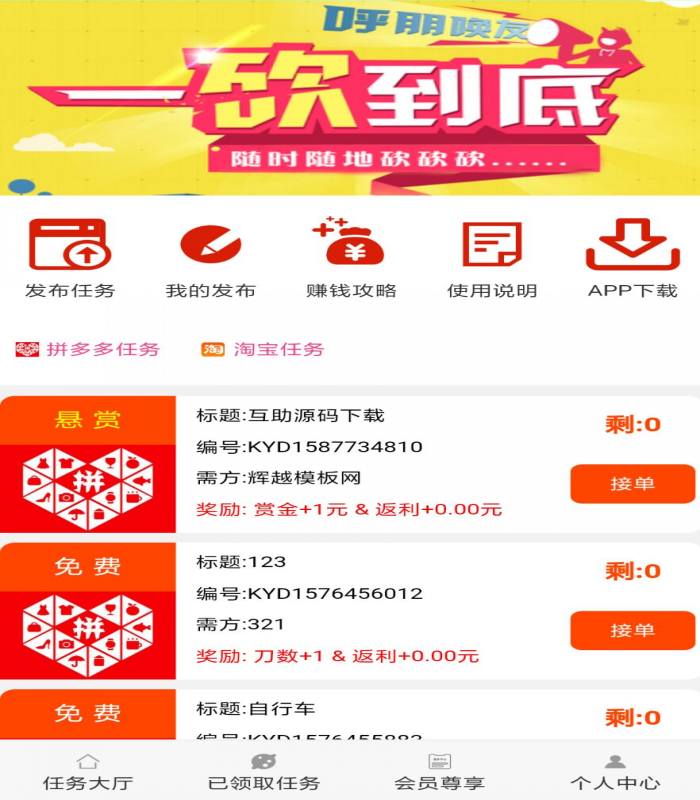The image size is (700, 800).
Task: Tap the APP下载 download icon
Action: [x=632, y=258]
